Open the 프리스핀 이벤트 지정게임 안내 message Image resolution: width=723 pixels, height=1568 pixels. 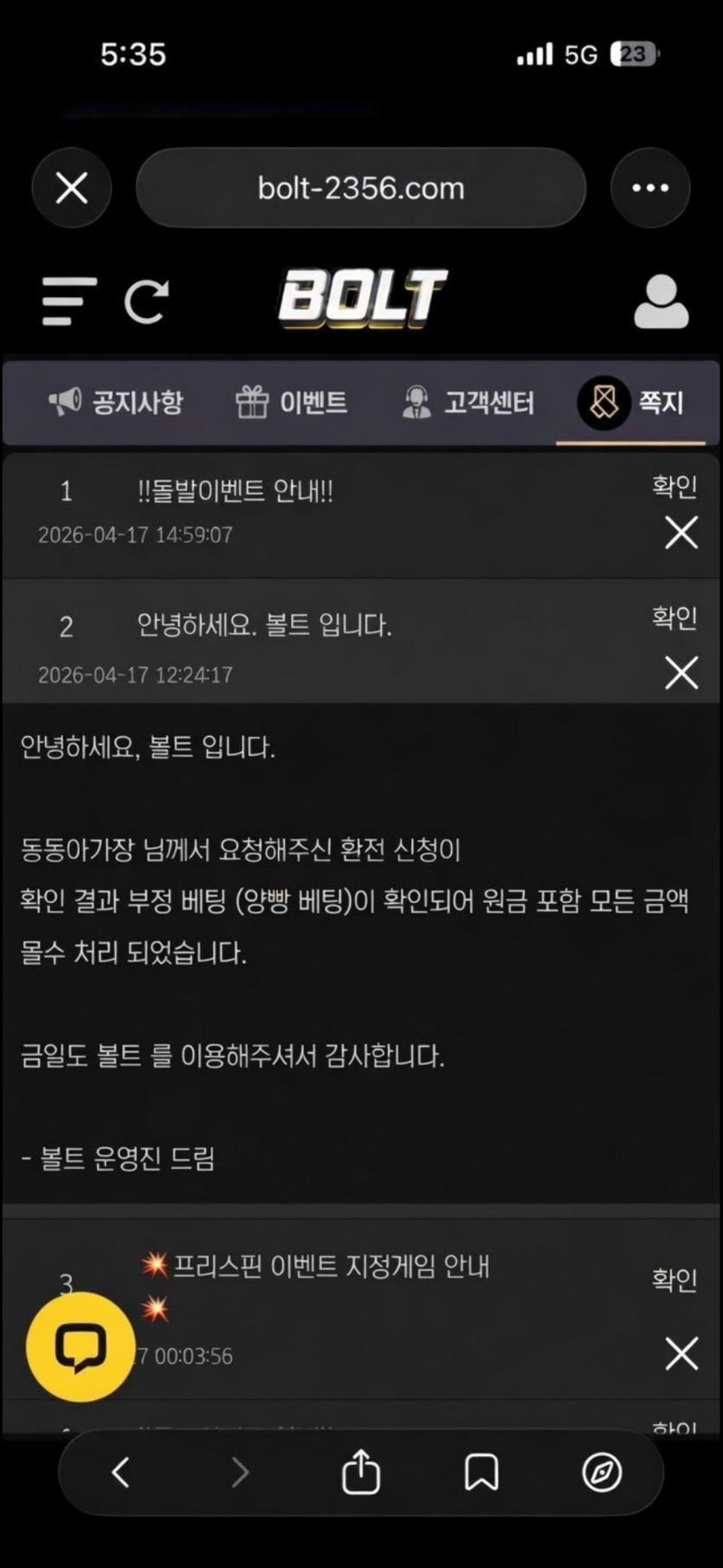tap(331, 1267)
